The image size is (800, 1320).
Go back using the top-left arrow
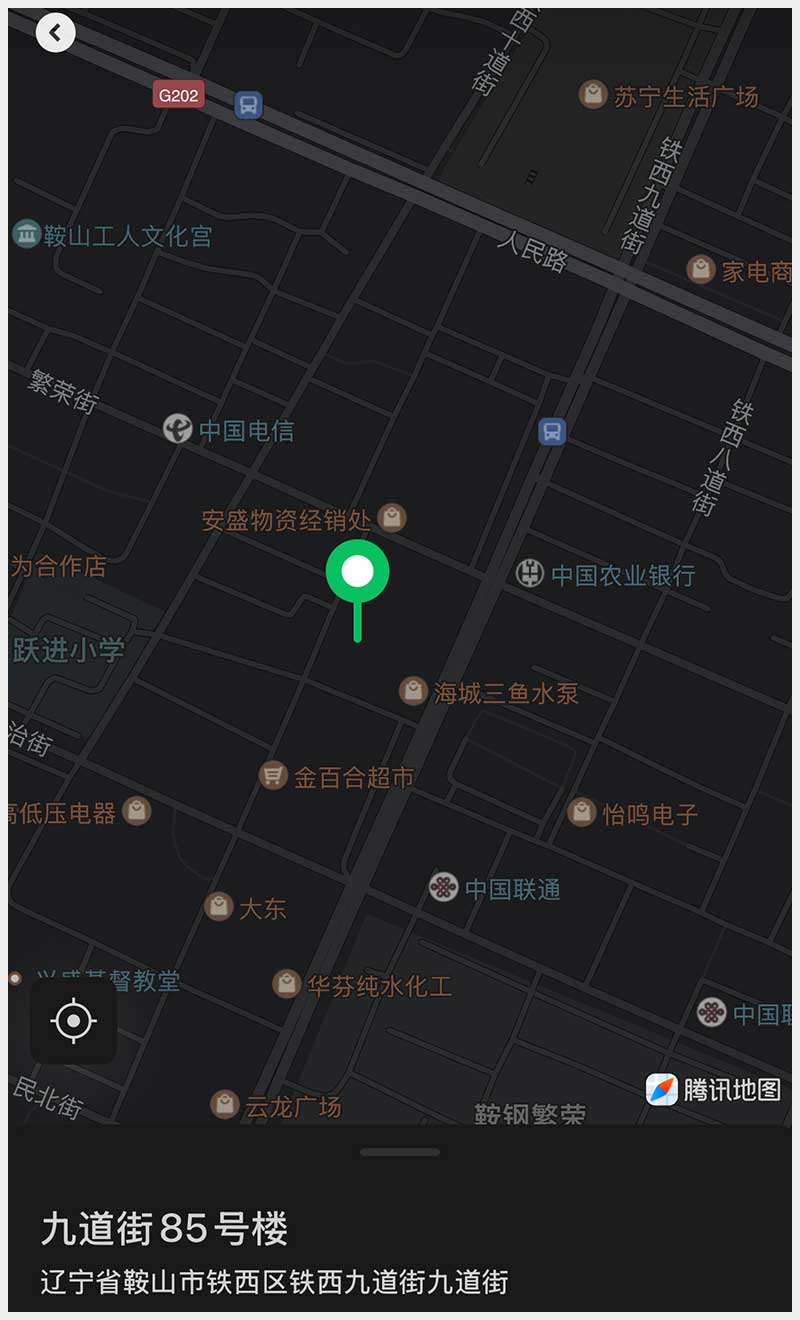(55, 33)
